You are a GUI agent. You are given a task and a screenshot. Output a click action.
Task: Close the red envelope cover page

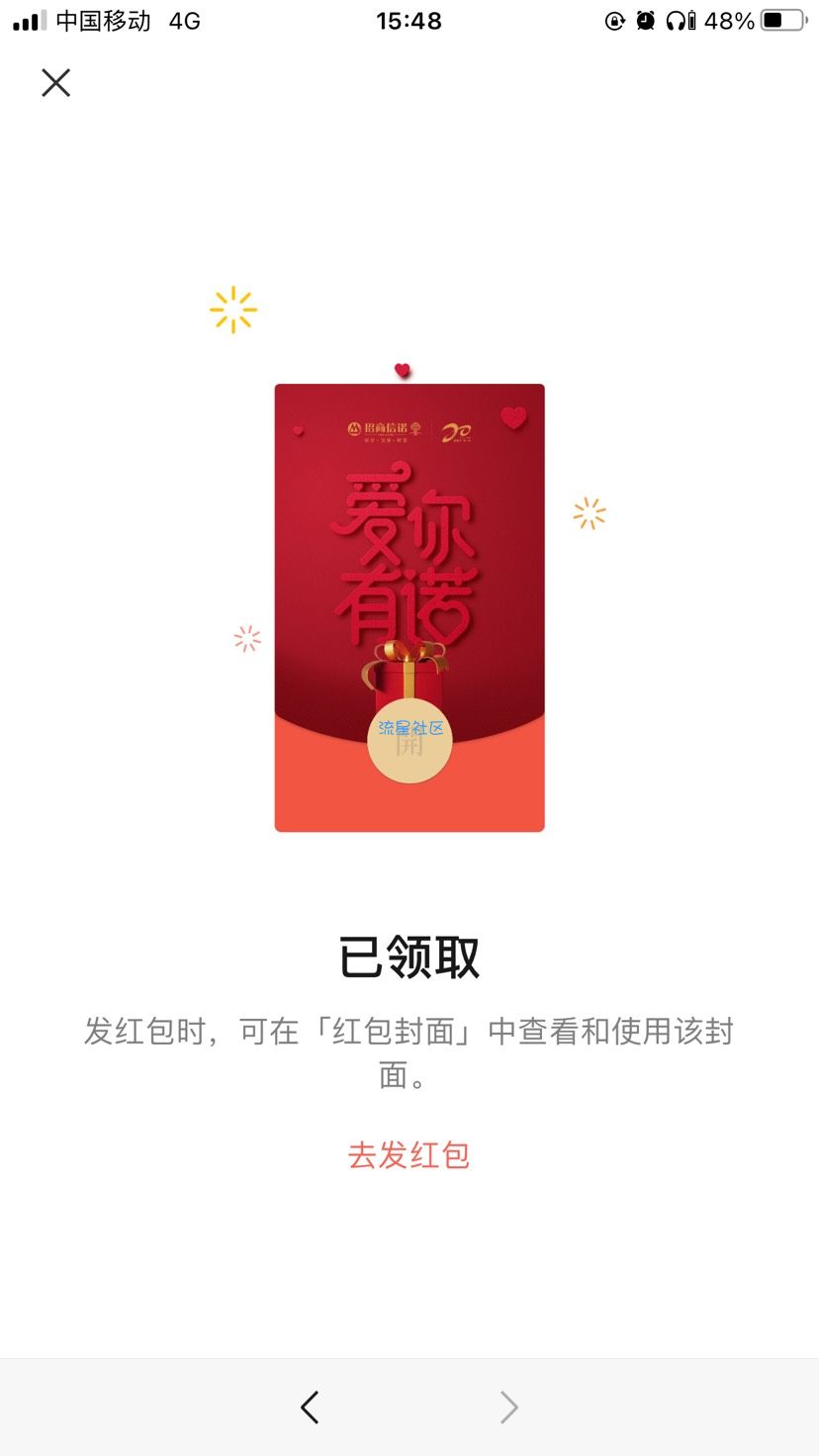coord(56,83)
